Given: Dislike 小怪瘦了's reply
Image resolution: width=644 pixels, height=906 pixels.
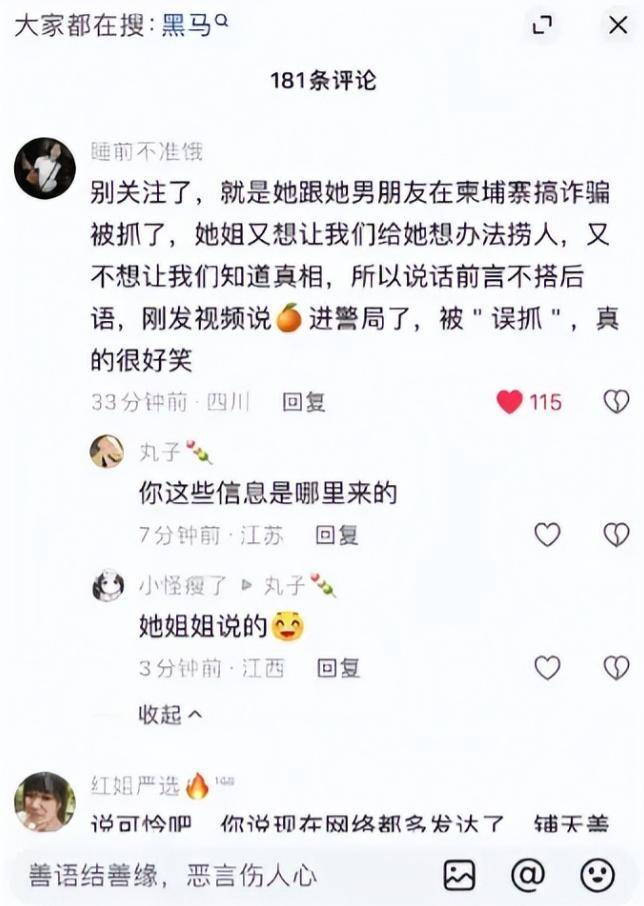Looking at the screenshot, I should click(616, 667).
